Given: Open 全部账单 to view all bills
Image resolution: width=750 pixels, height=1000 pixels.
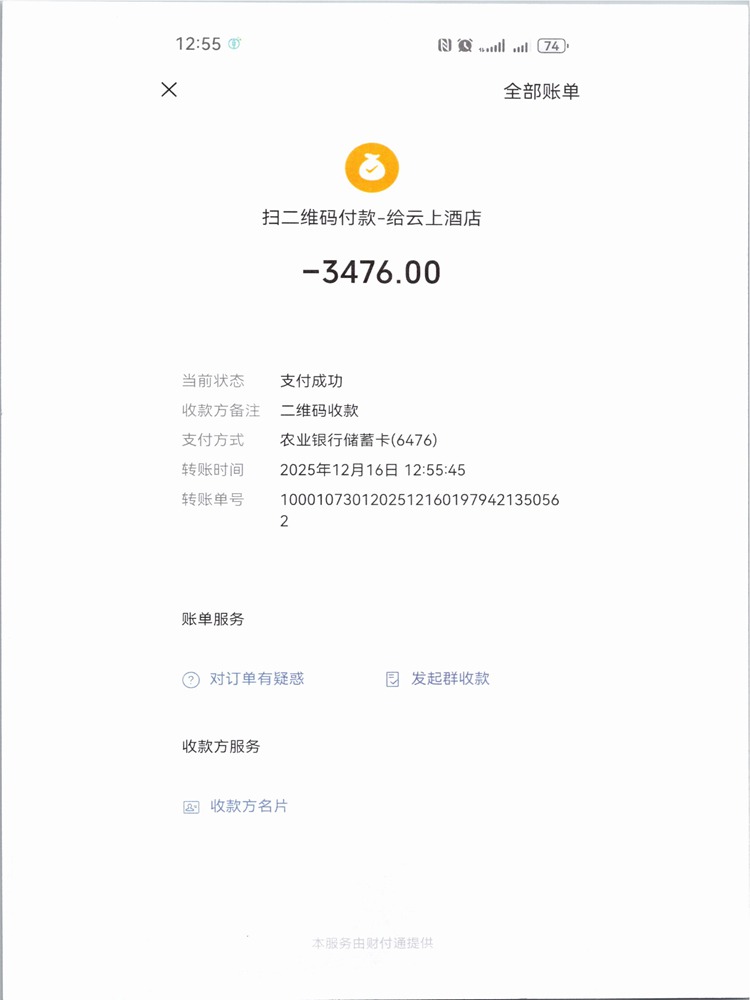Looking at the screenshot, I should point(541,91).
